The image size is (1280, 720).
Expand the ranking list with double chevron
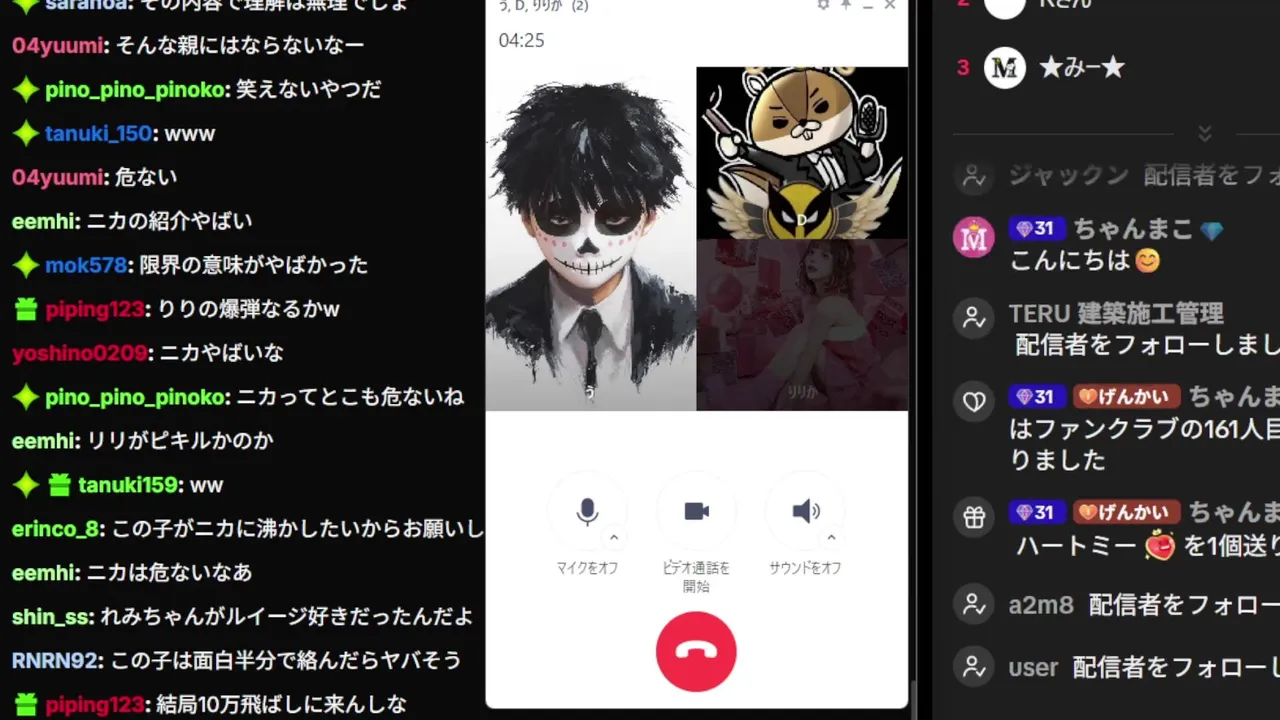(1204, 133)
